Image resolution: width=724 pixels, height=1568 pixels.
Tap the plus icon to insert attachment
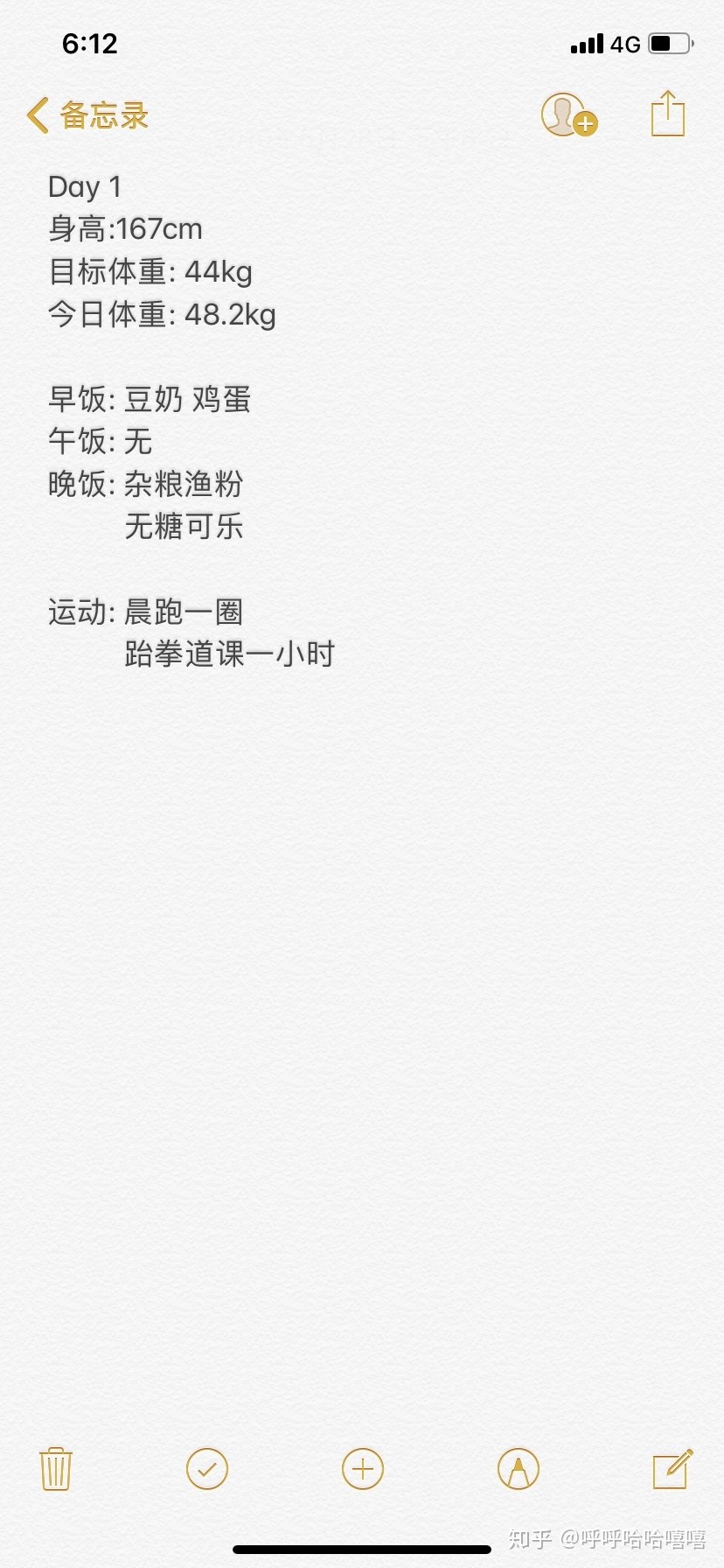pos(363,1468)
